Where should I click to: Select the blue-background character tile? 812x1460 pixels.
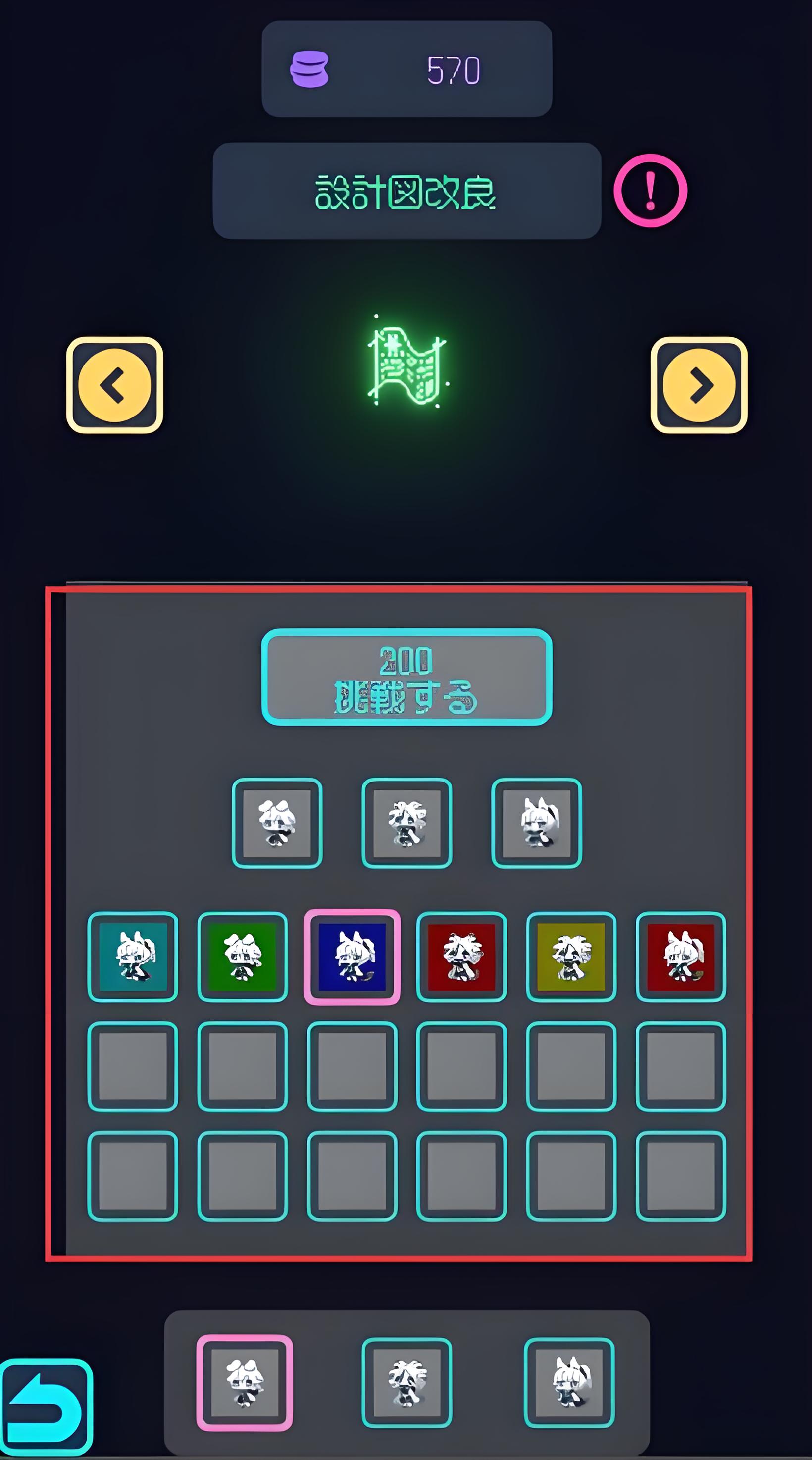coord(352,957)
